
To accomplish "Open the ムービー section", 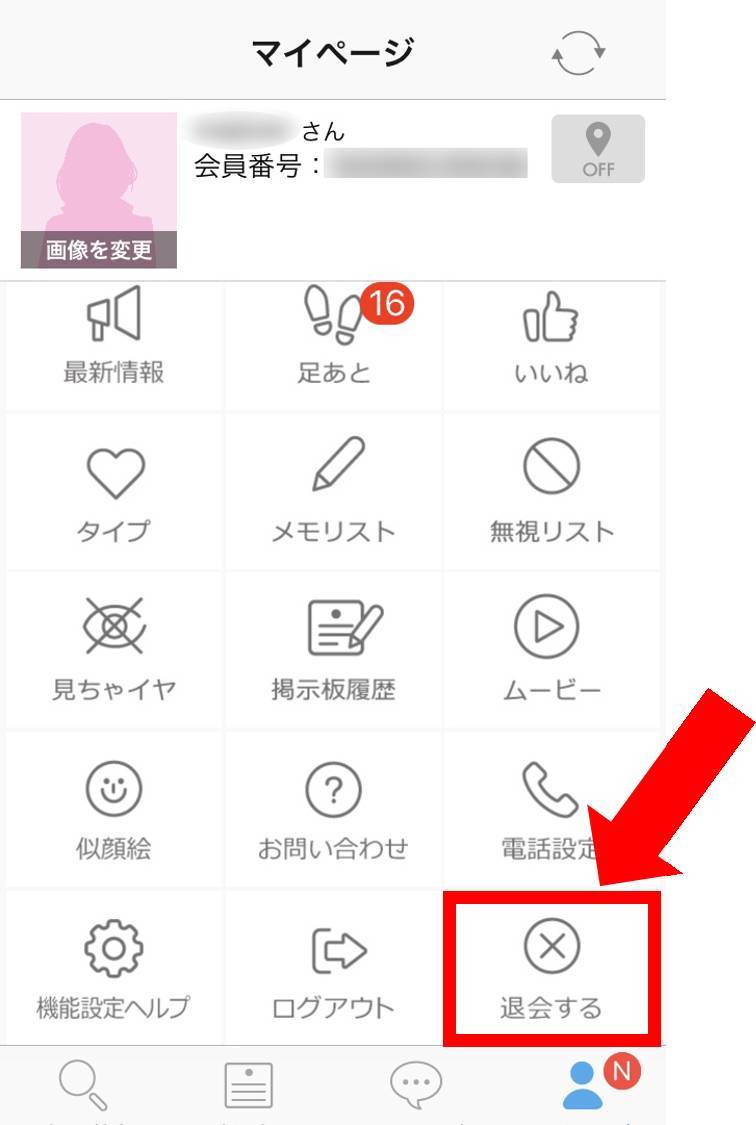I will (x=551, y=650).
